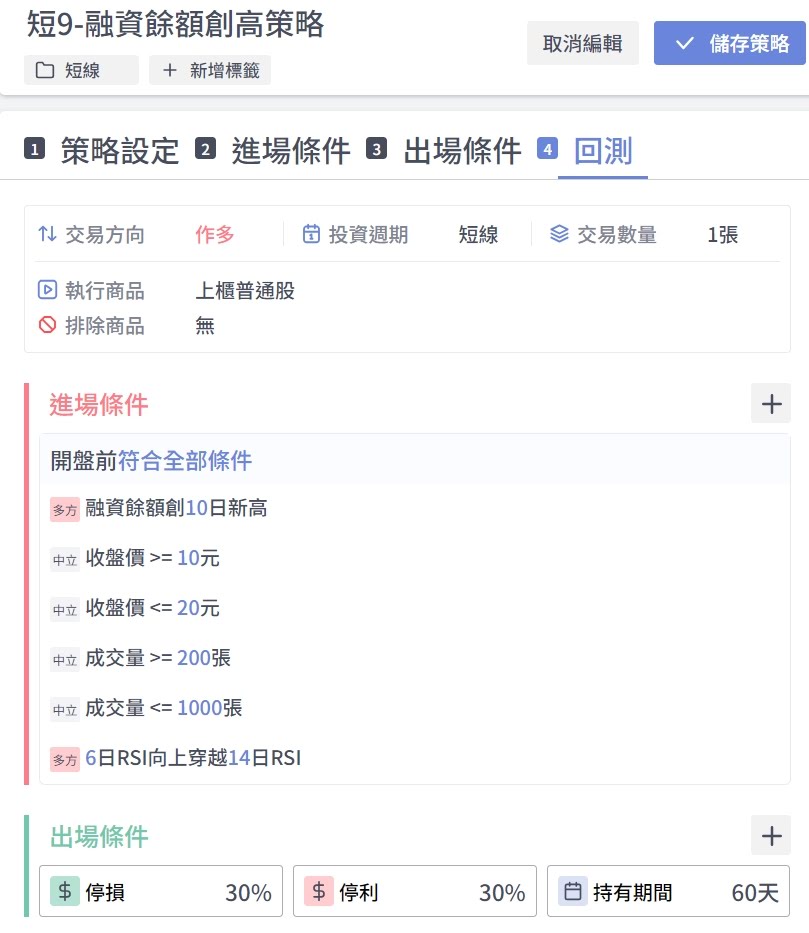Switch to the 策略設定 step
809x933 pixels.
pos(102,151)
